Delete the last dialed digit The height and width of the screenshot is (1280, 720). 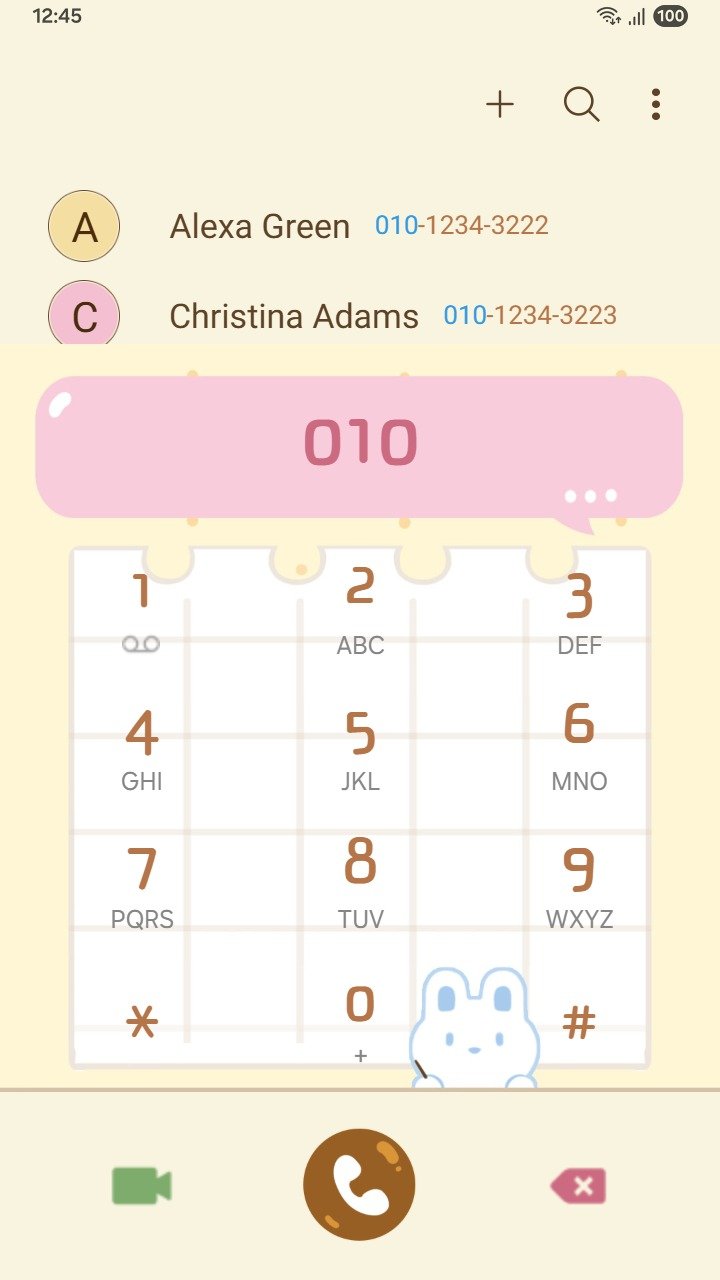(578, 1186)
